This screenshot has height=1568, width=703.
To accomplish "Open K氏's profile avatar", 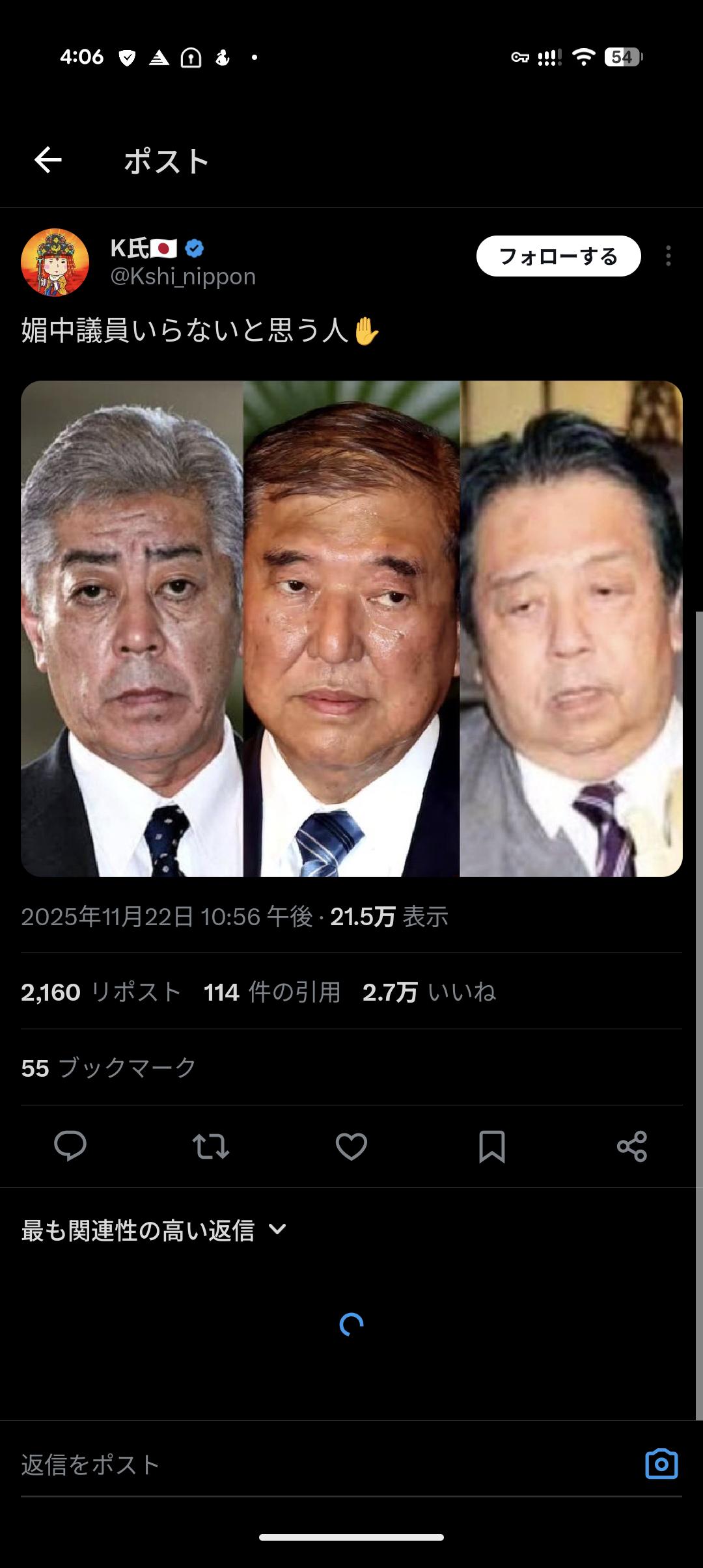I will coord(55,262).
